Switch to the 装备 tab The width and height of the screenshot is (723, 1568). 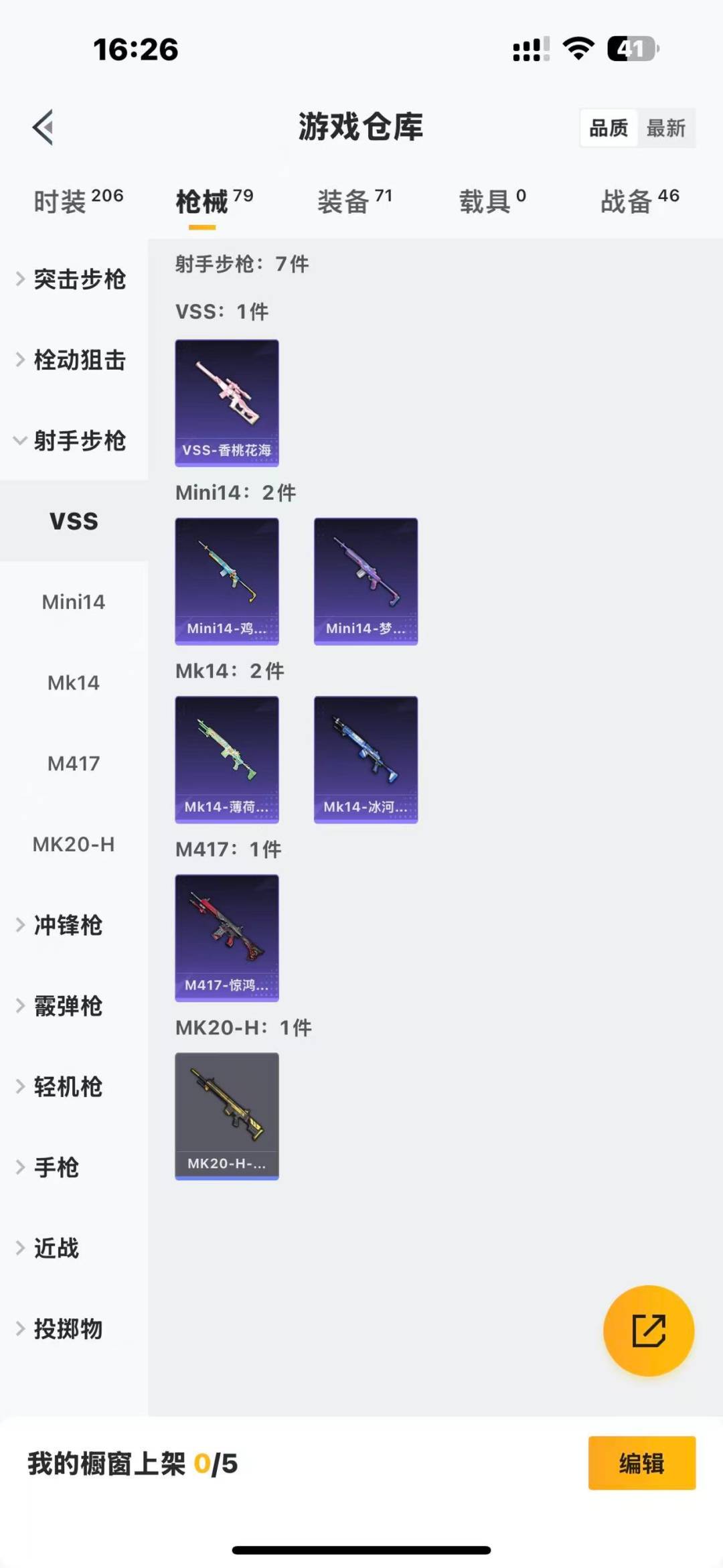tap(354, 201)
